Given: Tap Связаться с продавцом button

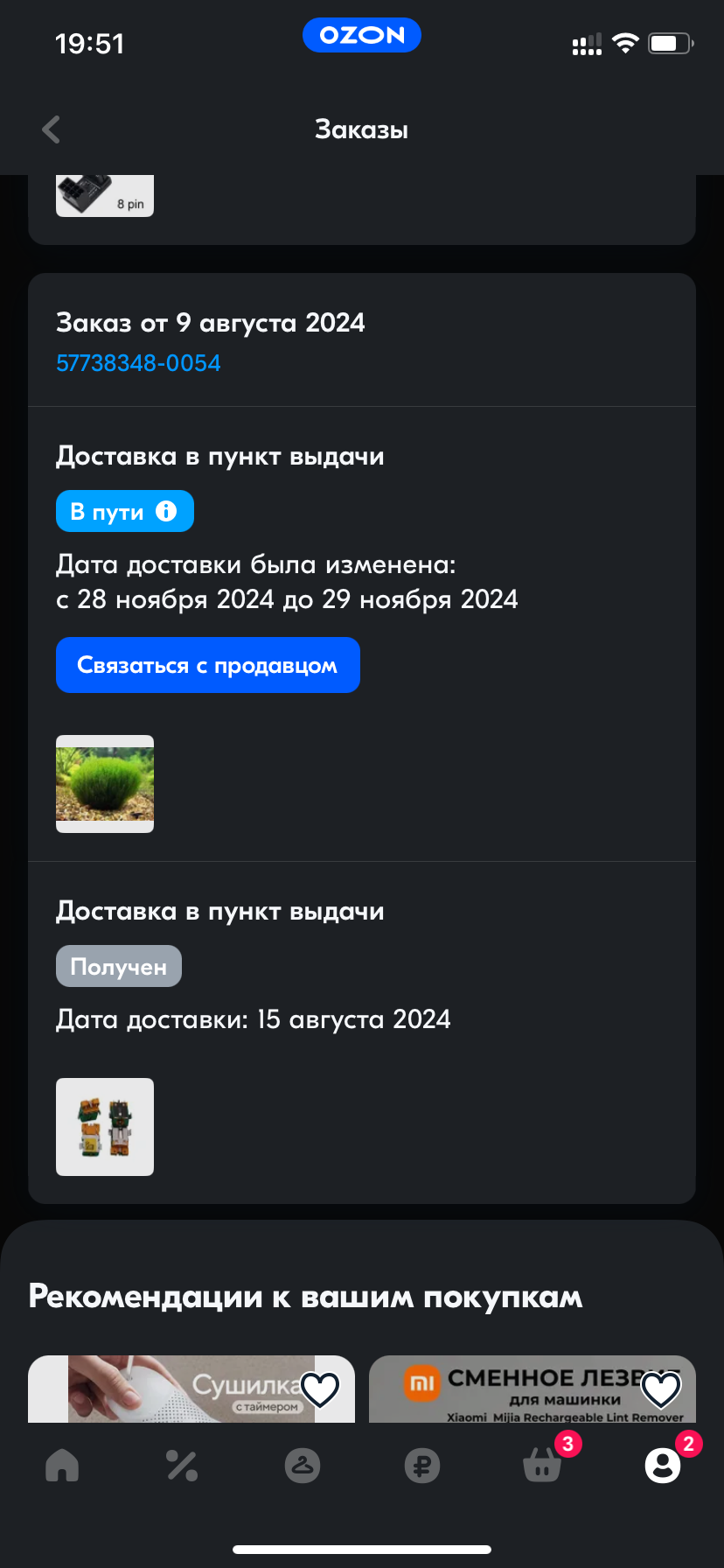Looking at the screenshot, I should 208,665.
